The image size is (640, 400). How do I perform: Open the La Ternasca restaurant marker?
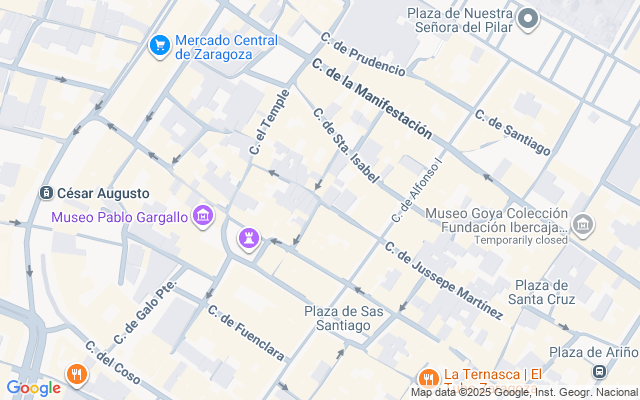tap(428, 377)
